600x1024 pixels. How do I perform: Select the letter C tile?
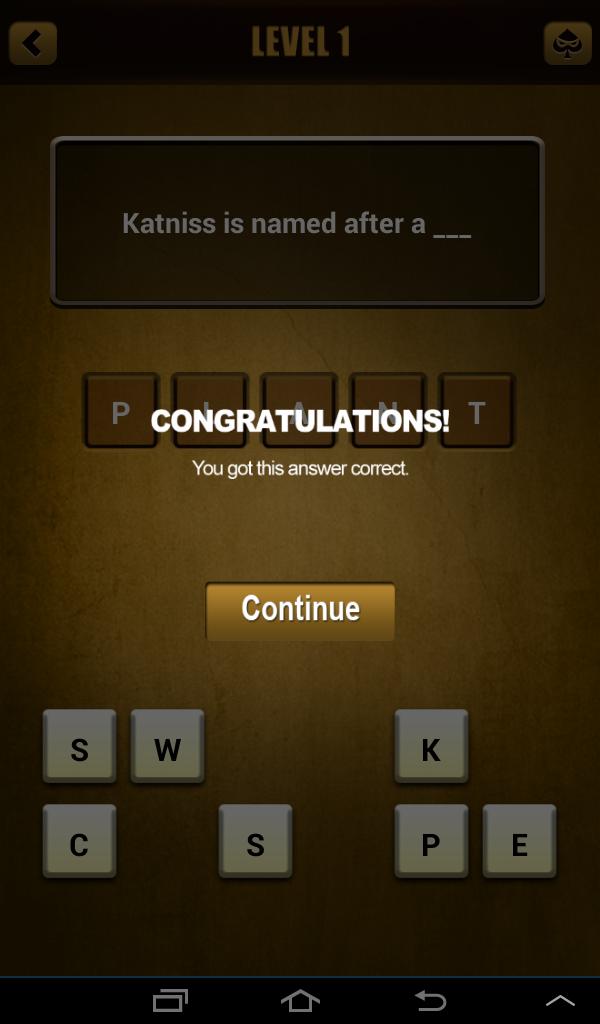[x=79, y=842]
